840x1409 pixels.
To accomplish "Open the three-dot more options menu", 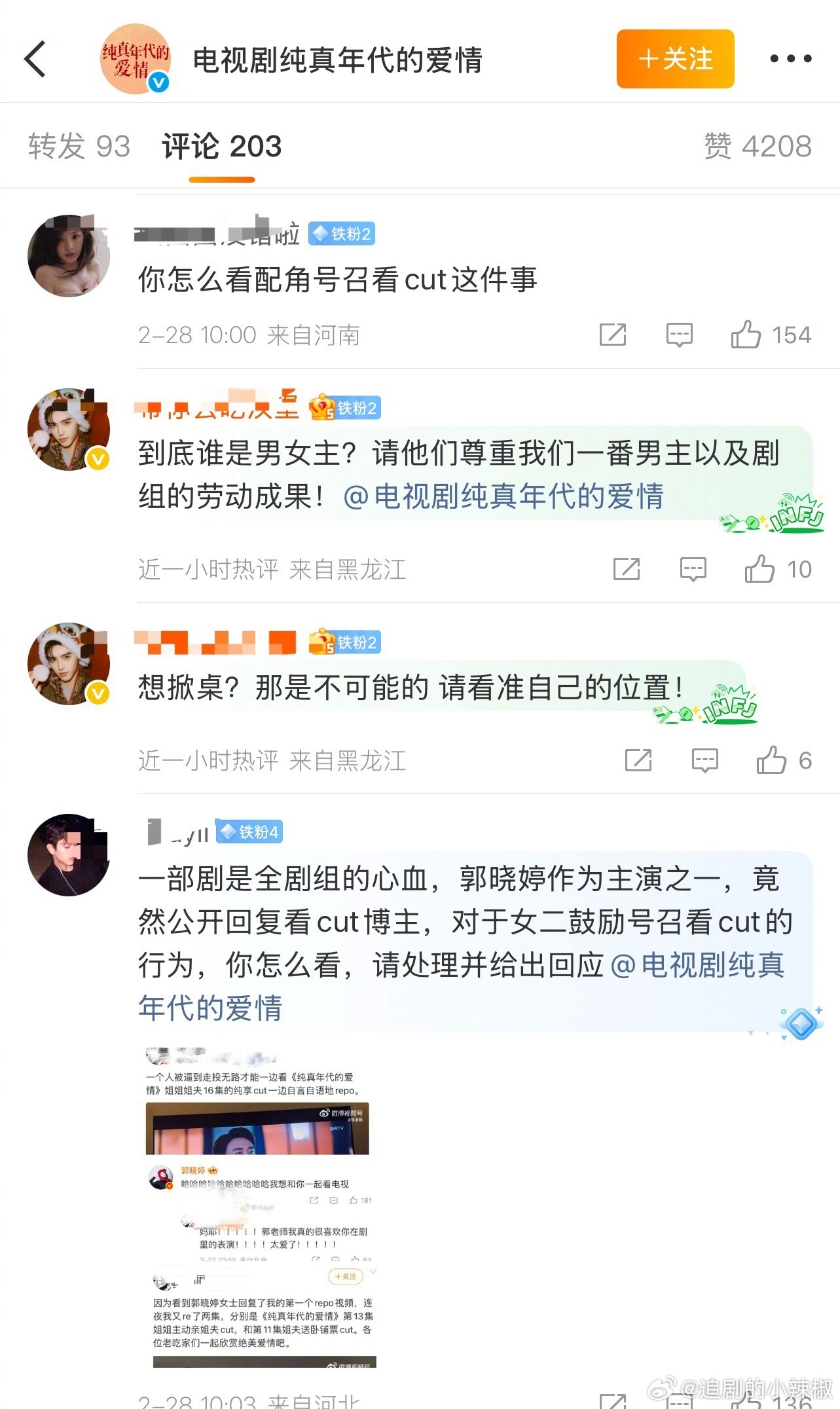I will (x=790, y=60).
